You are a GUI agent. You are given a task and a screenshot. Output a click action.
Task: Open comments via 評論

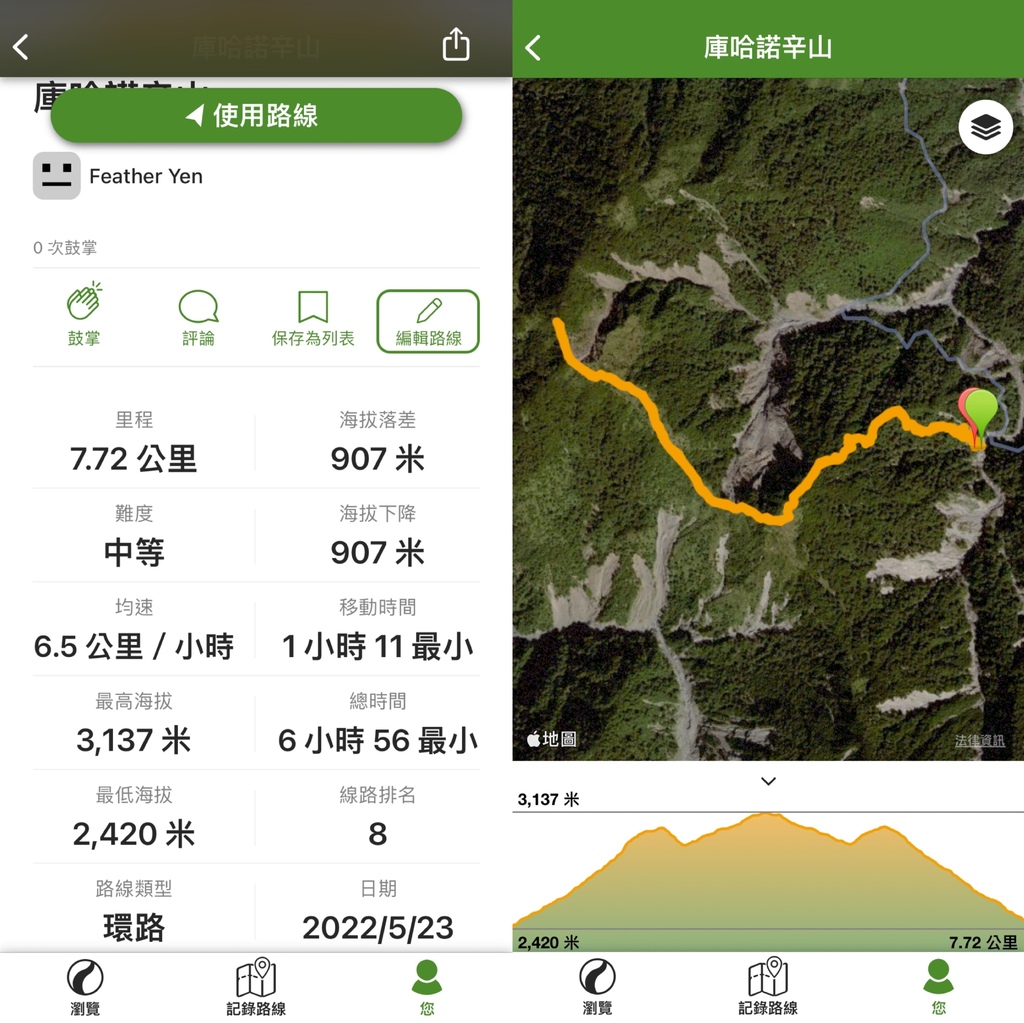pos(198,318)
